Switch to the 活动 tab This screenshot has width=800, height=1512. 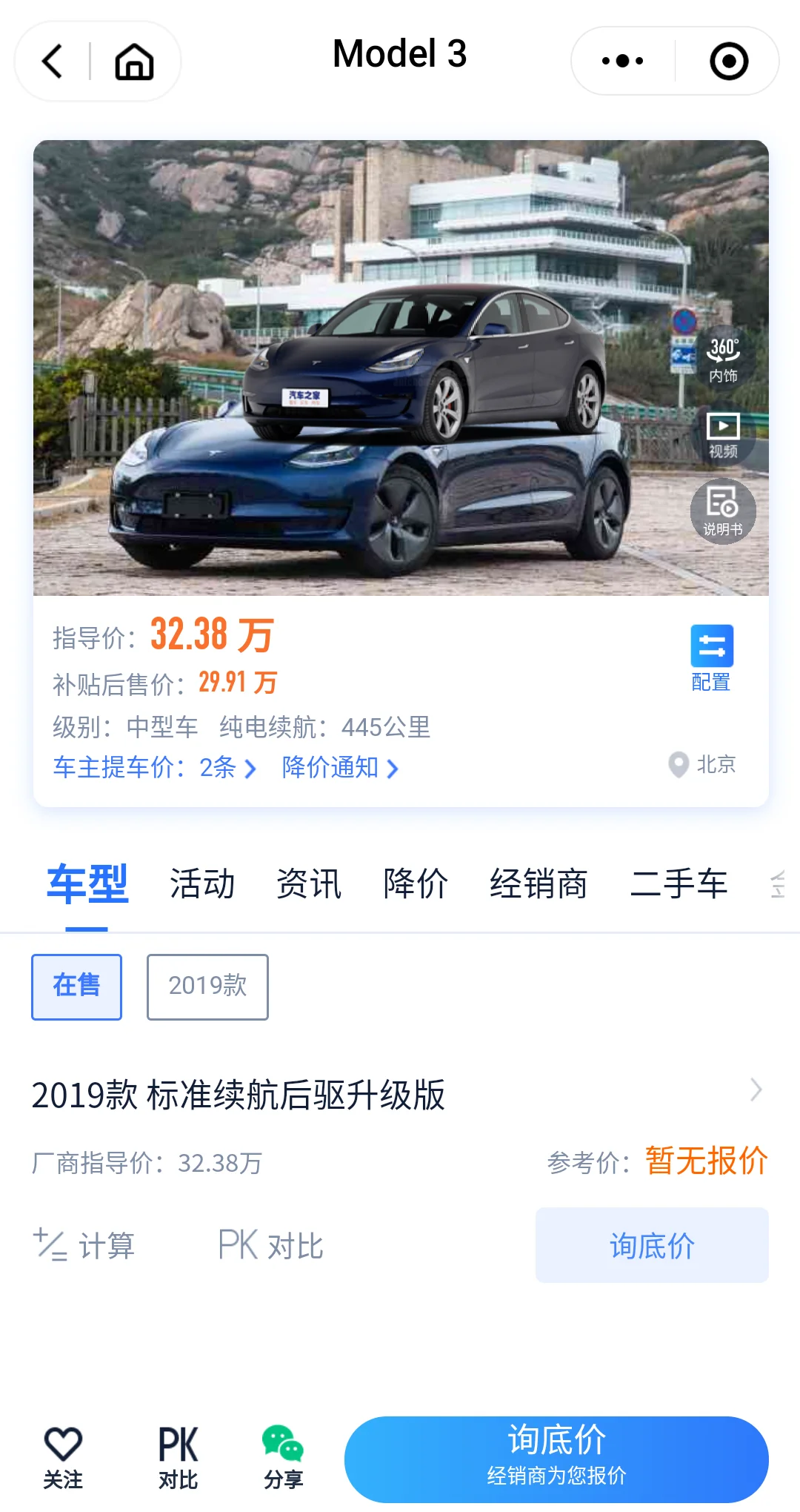202,884
